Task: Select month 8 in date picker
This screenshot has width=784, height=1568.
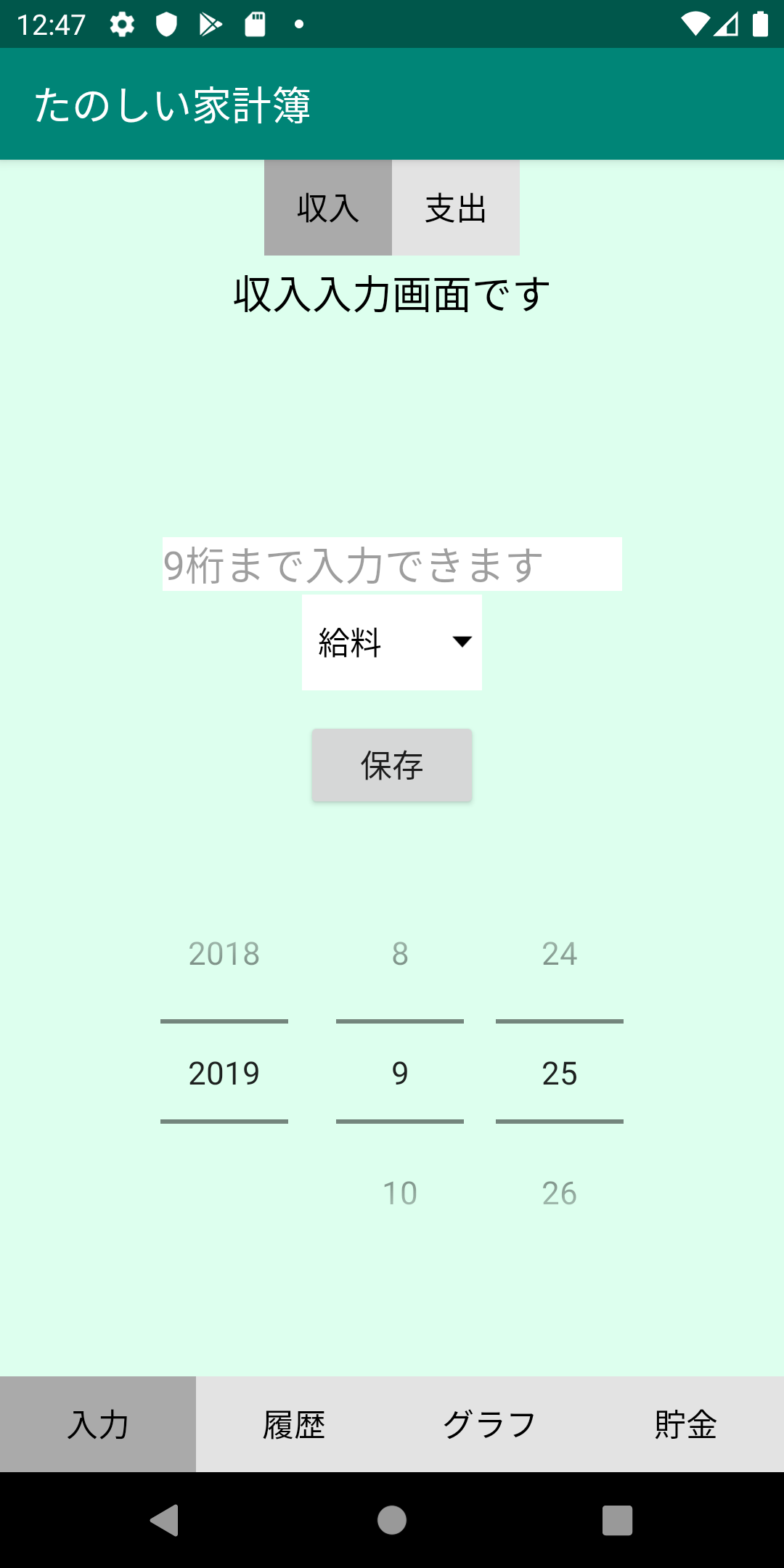Action: [400, 954]
